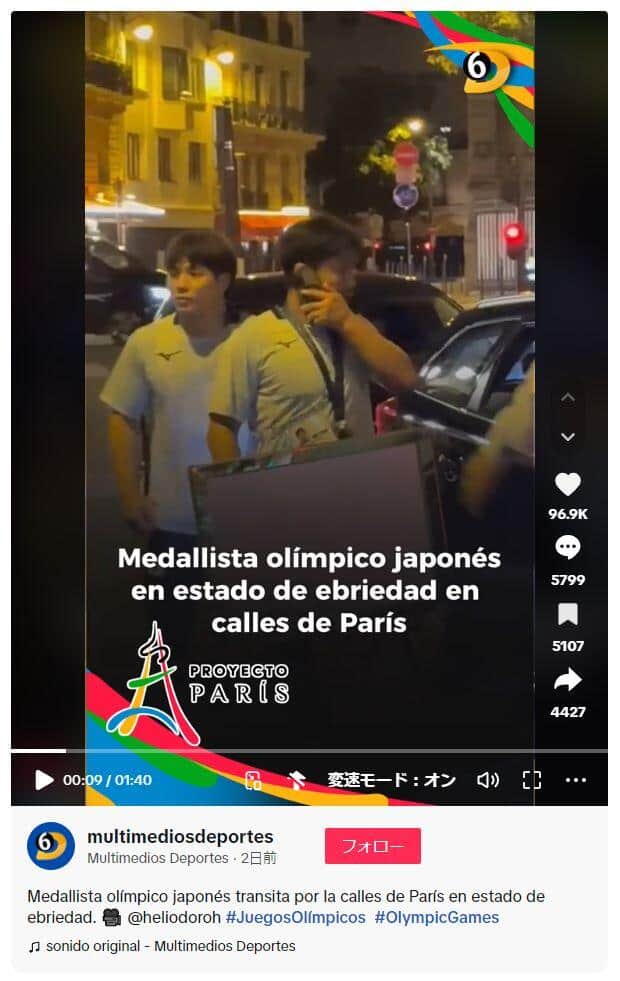Follow multimediosdeportes with the フォロー button

(x=372, y=846)
